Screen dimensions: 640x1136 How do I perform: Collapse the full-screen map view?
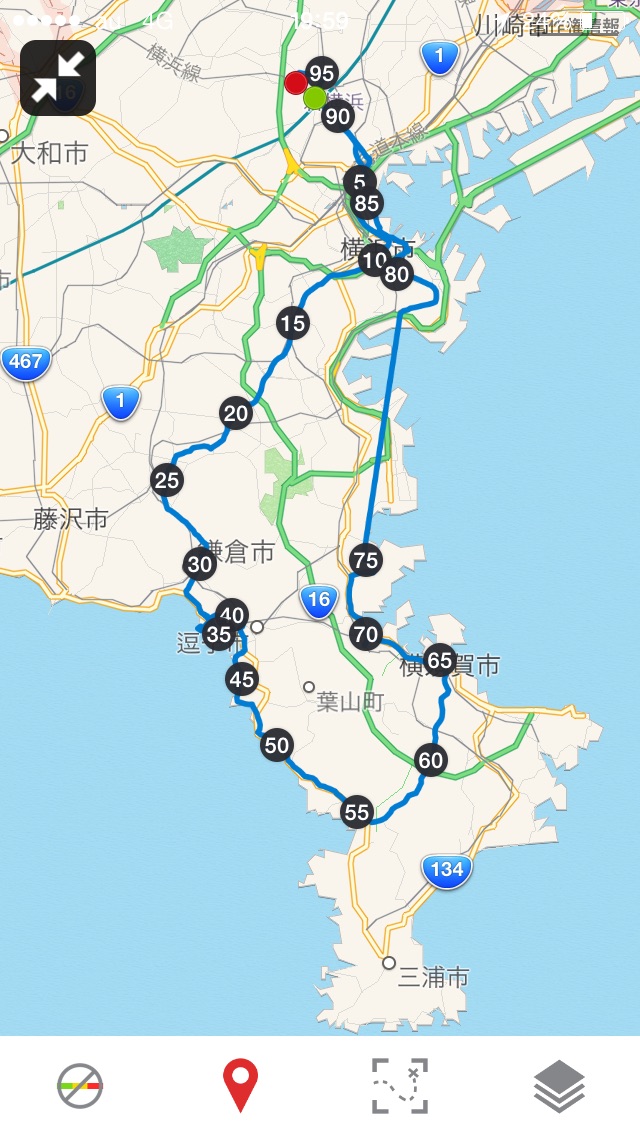(x=58, y=78)
